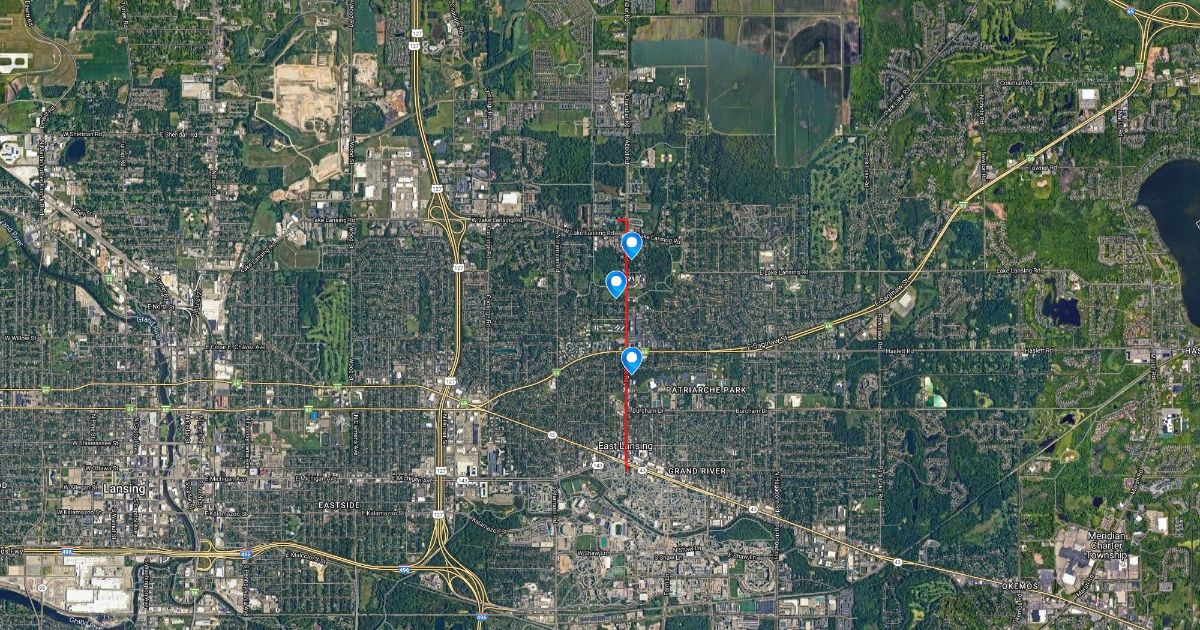Tap the pin above Patriarche Park
Screen dimensions: 1200x630
pyautogui.click(x=631, y=359)
